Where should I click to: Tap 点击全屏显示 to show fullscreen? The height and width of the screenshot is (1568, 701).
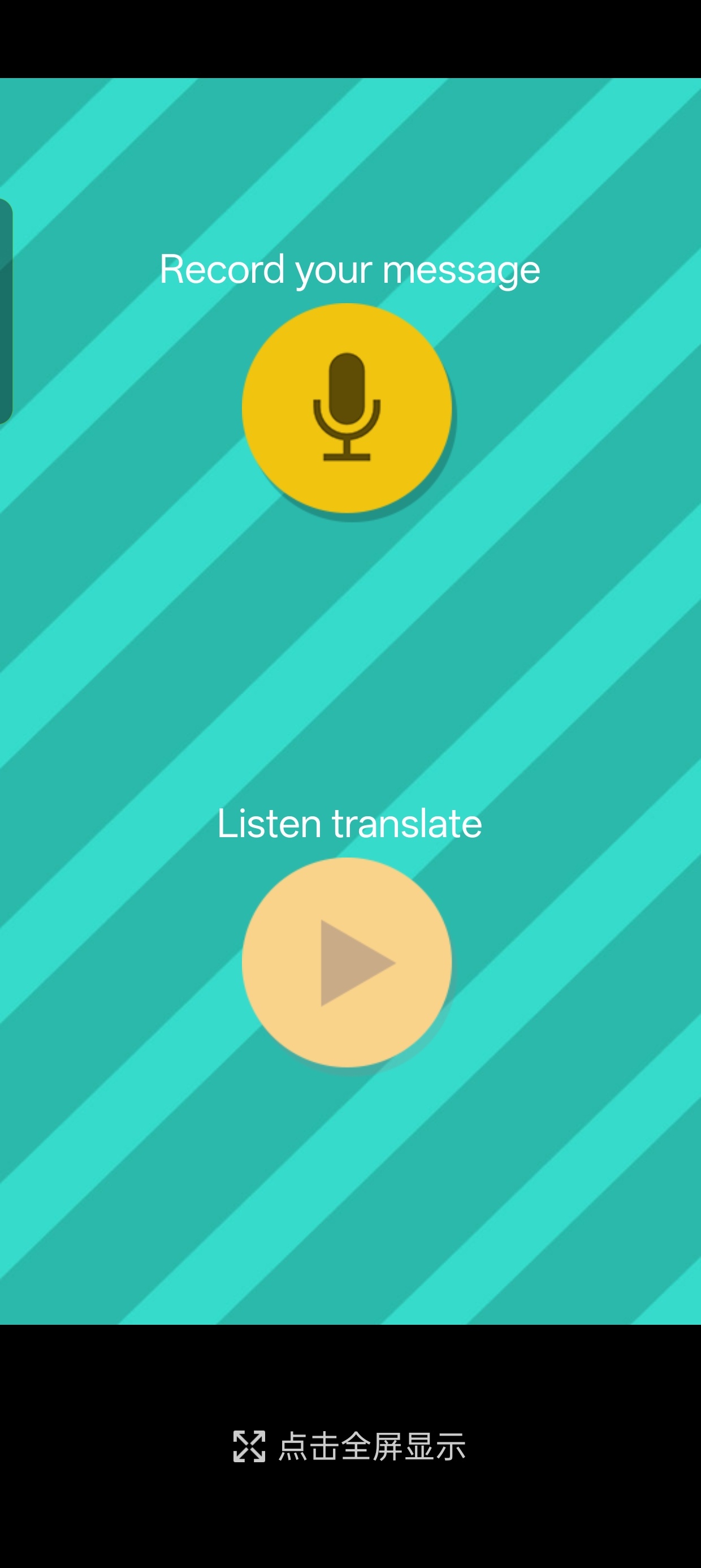pyautogui.click(x=350, y=1446)
